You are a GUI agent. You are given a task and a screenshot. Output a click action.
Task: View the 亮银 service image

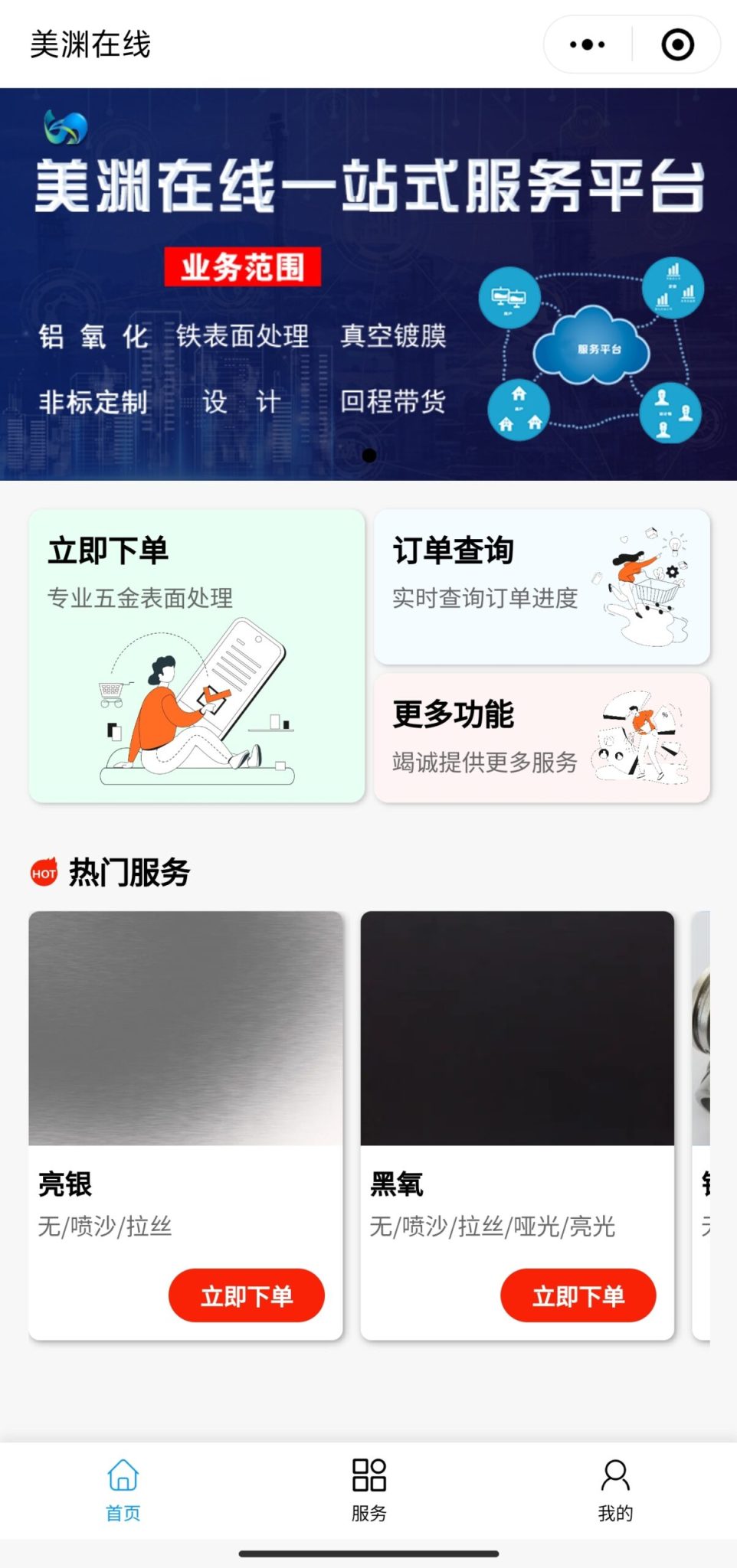tap(186, 1028)
